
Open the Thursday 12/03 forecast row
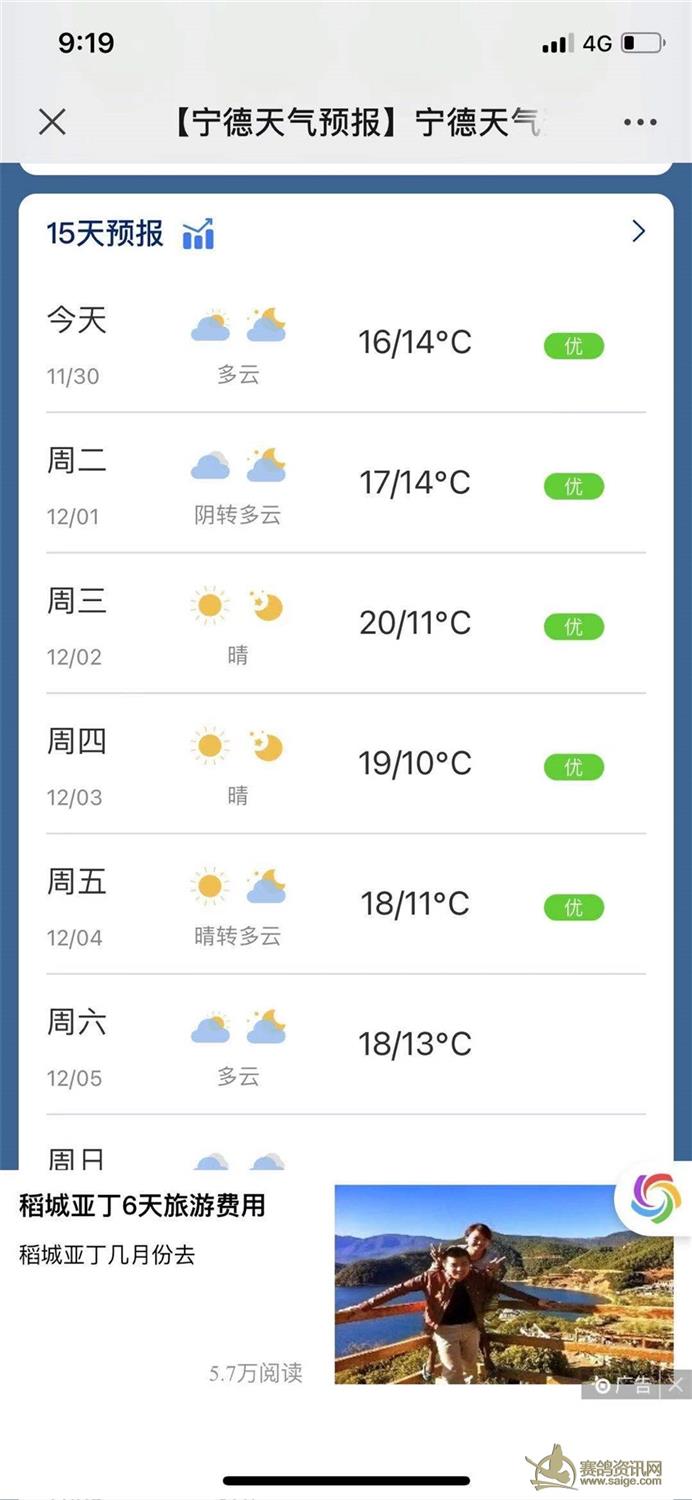click(x=346, y=764)
